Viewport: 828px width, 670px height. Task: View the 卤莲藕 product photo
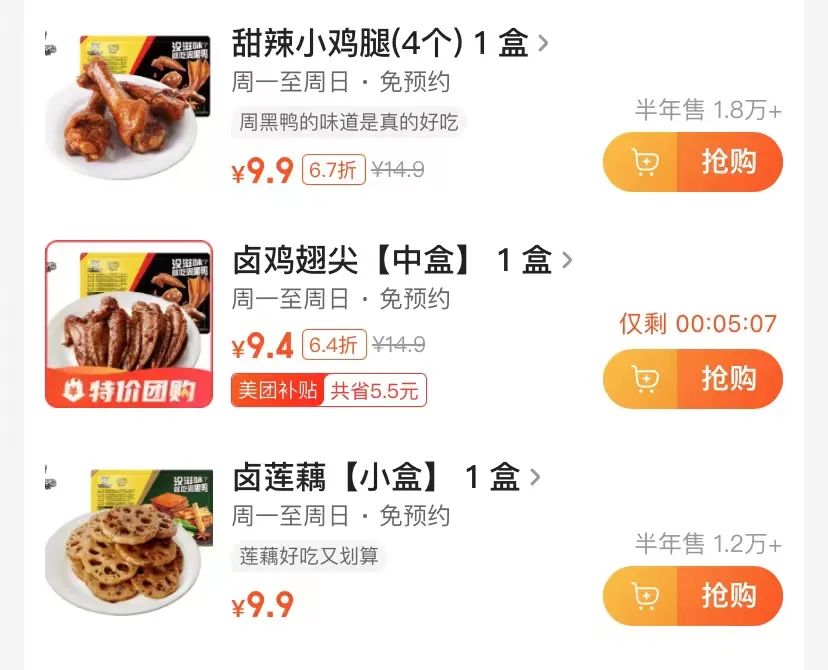pyautogui.click(x=128, y=541)
